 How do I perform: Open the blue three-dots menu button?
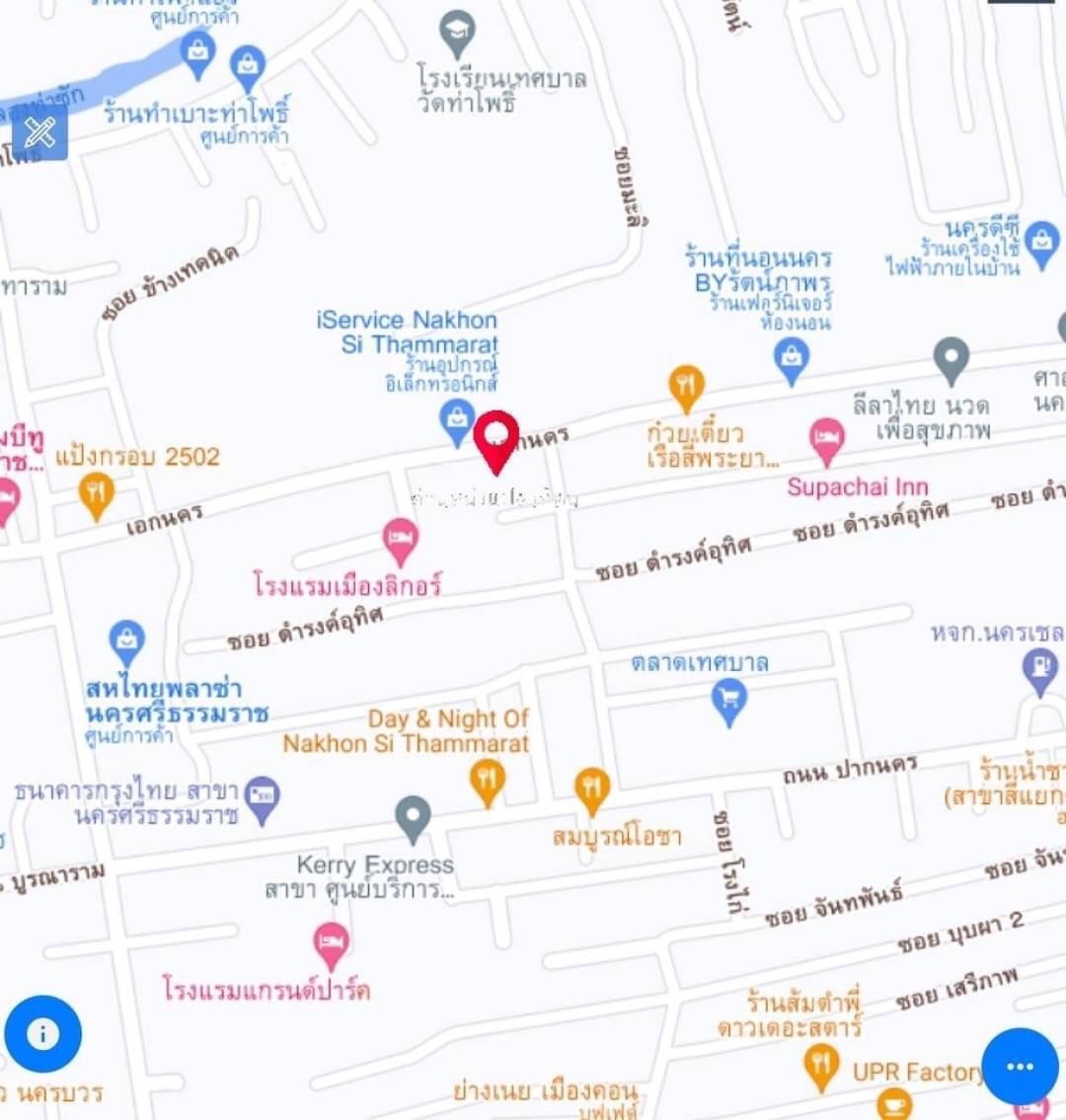1020,1066
